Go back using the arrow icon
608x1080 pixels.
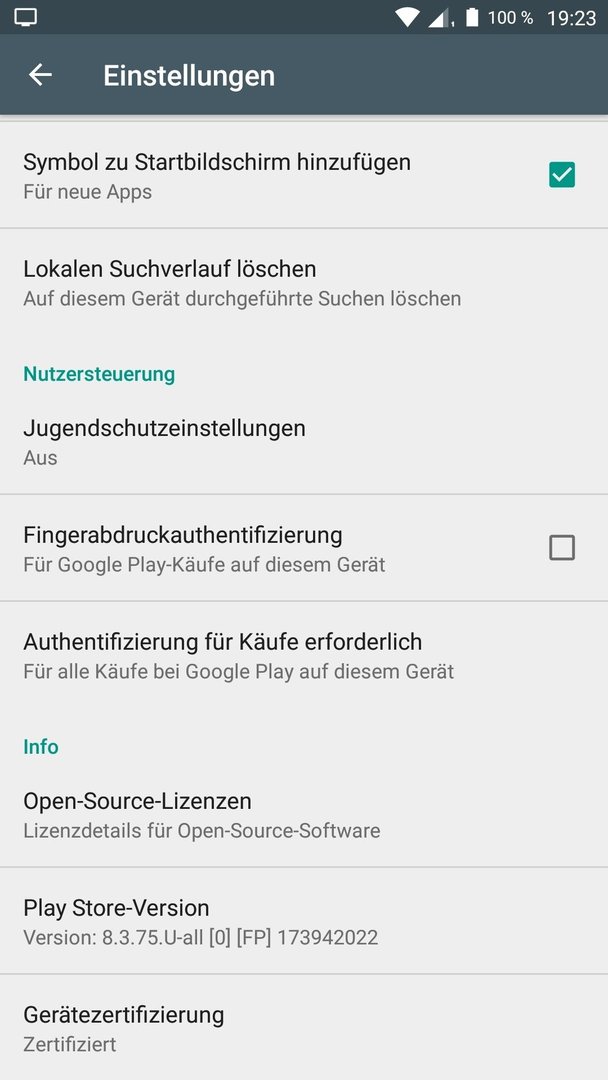(x=40, y=75)
